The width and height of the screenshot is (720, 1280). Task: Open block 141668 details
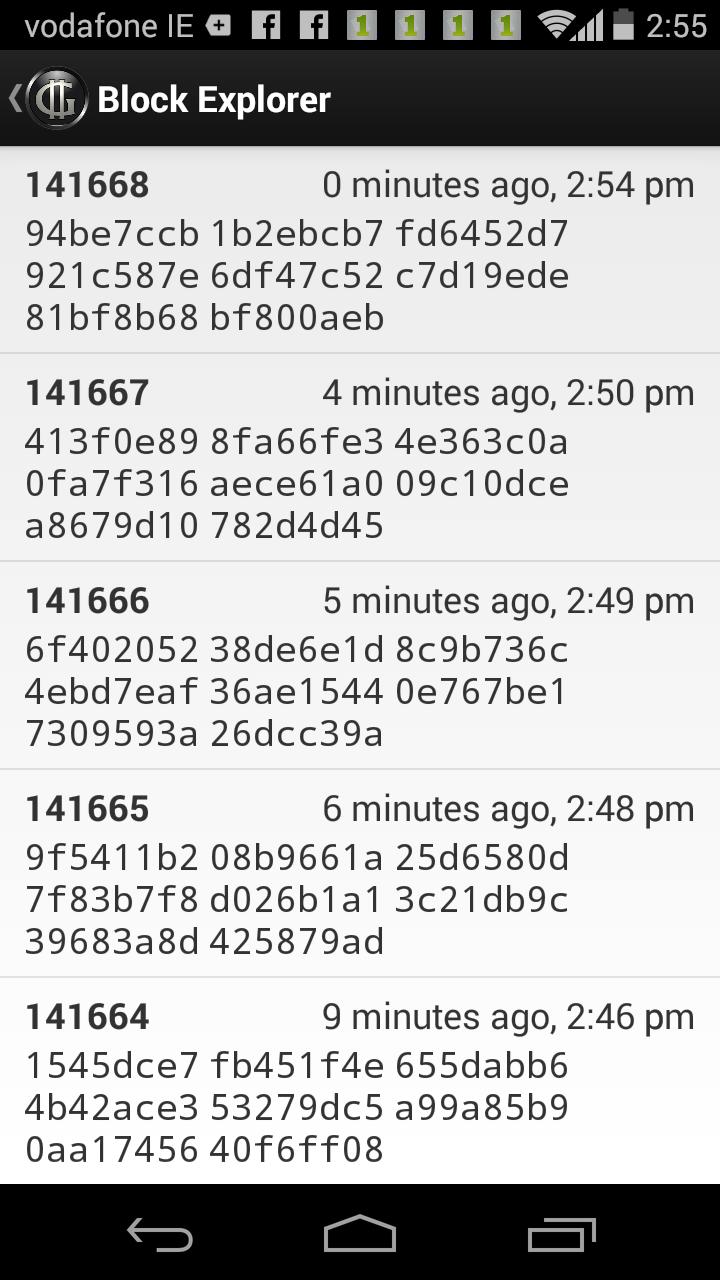click(x=360, y=250)
